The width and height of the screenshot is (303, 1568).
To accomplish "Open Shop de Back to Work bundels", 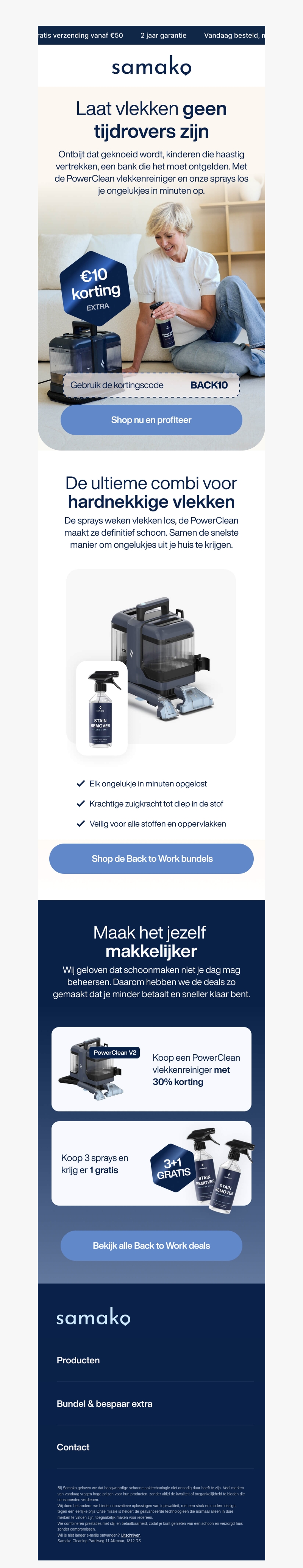I will pyautogui.click(x=151, y=858).
